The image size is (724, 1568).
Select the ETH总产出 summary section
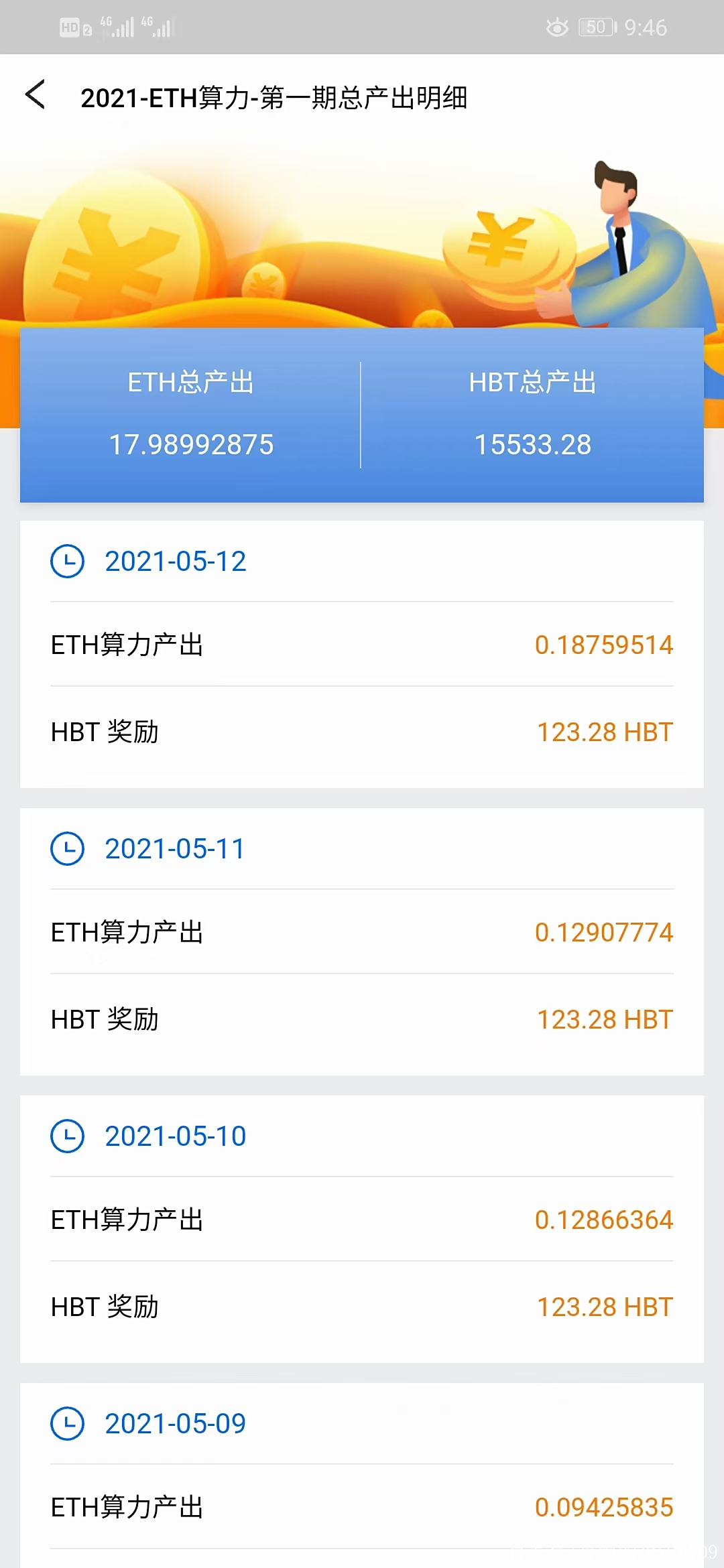tap(190, 414)
